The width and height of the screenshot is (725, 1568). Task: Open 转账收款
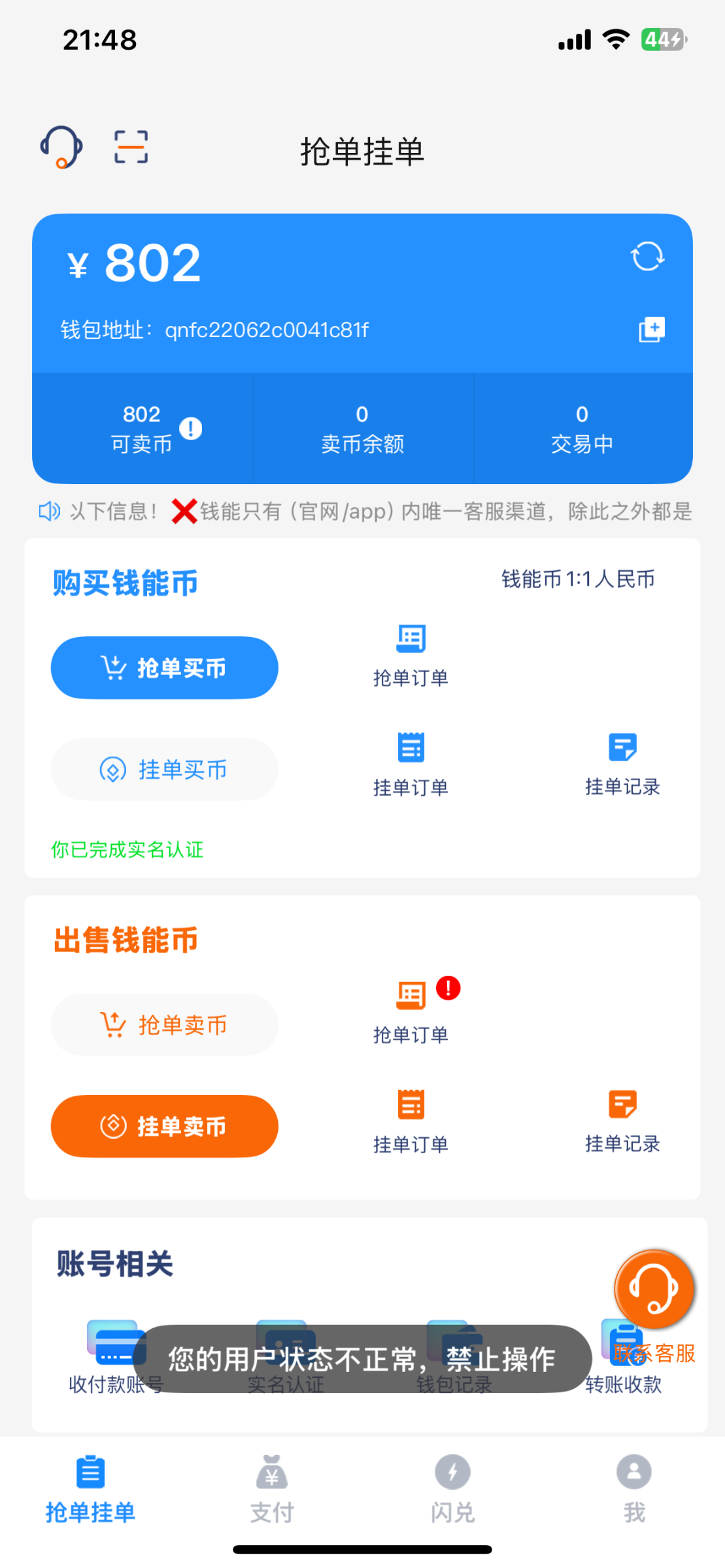(x=624, y=1358)
